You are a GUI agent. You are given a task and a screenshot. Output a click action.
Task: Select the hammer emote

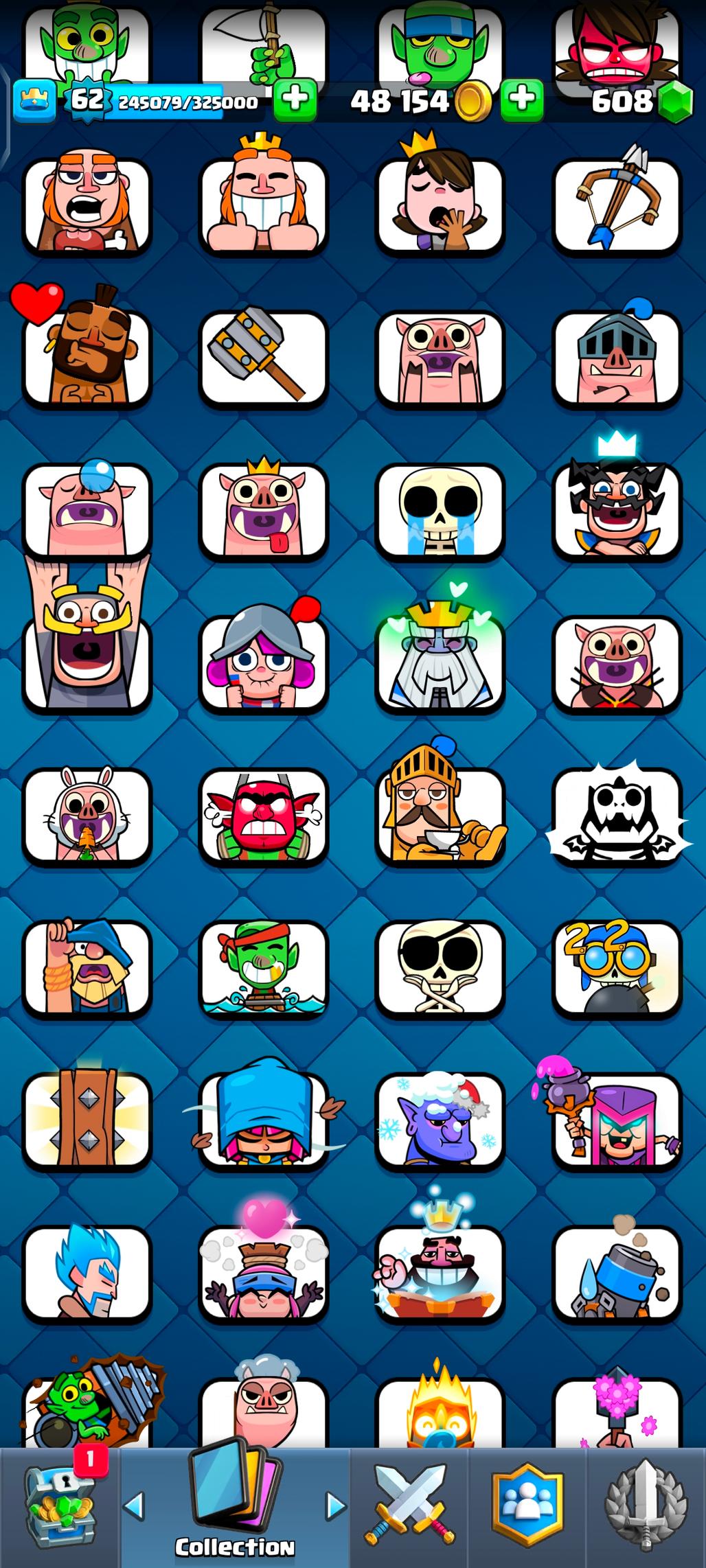coord(263,358)
